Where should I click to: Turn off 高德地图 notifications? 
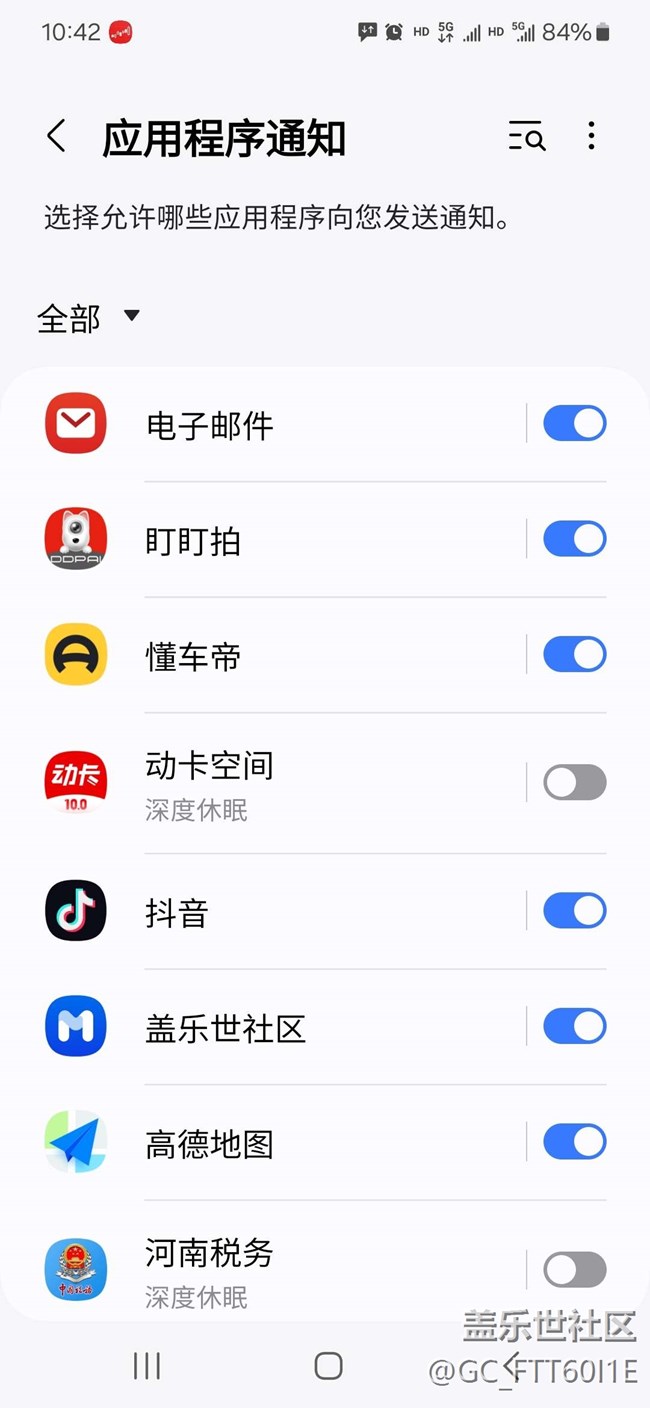(574, 1142)
